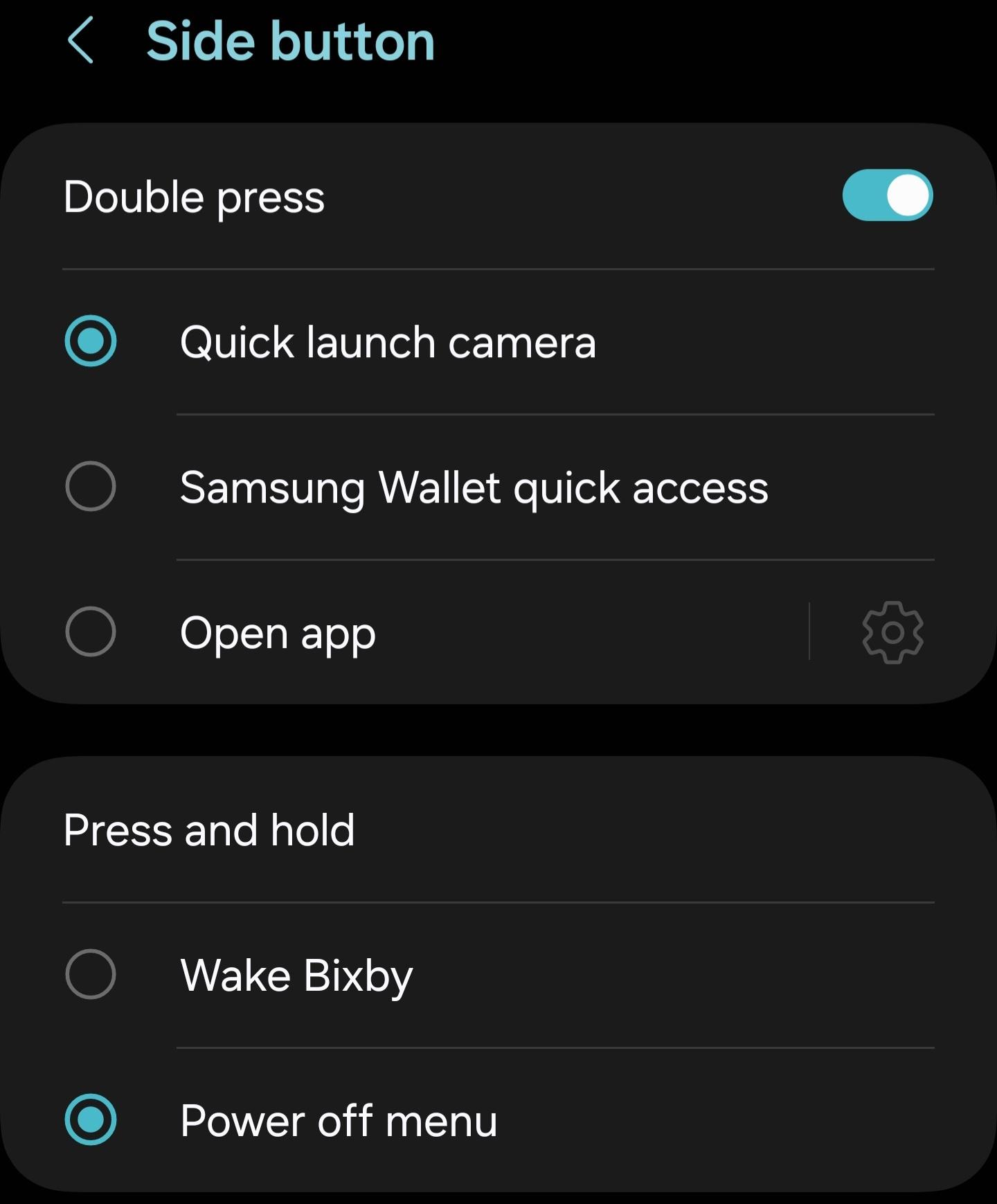Screen dimensions: 997x1204
Task: Select Quick launch camera option
Action: coord(91,341)
